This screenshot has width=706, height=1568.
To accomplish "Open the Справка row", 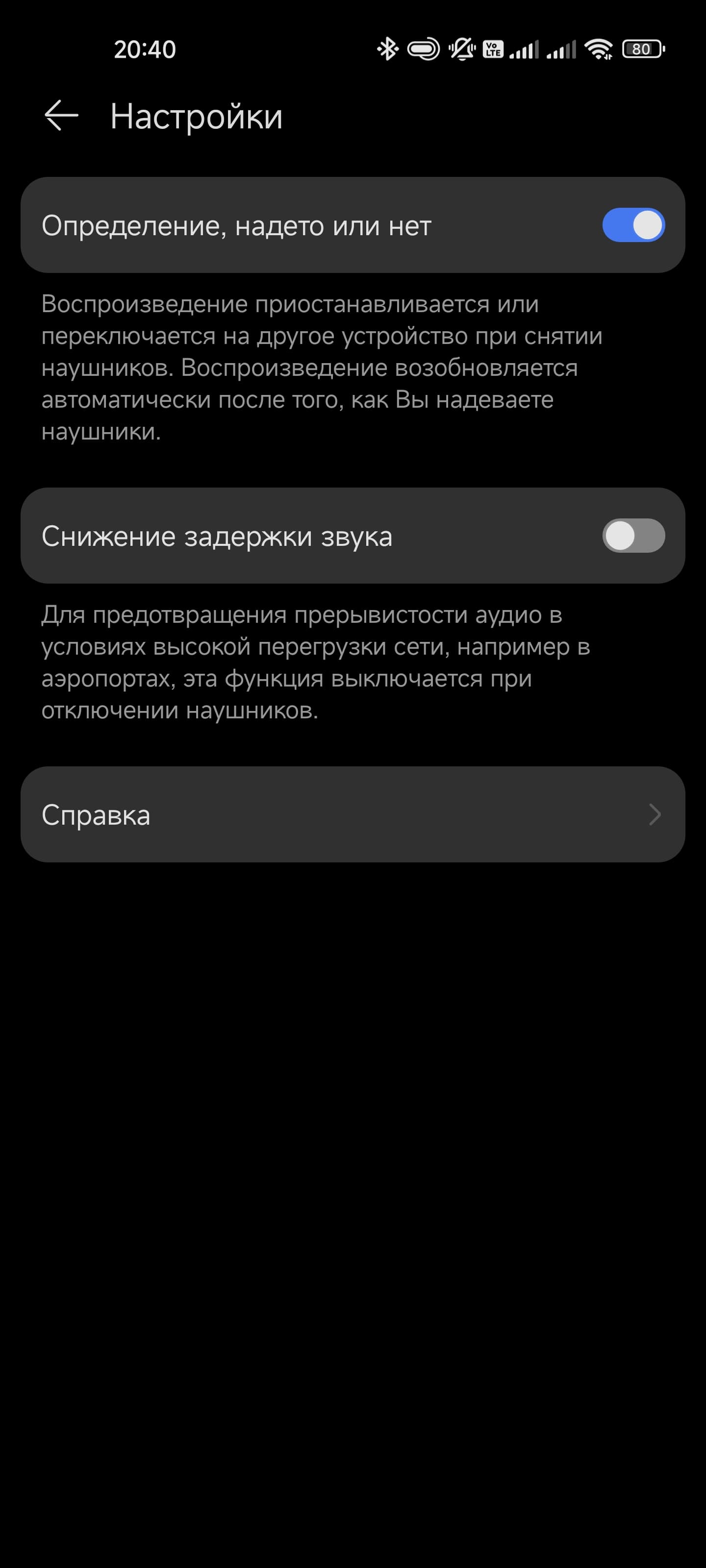I will tap(353, 814).
